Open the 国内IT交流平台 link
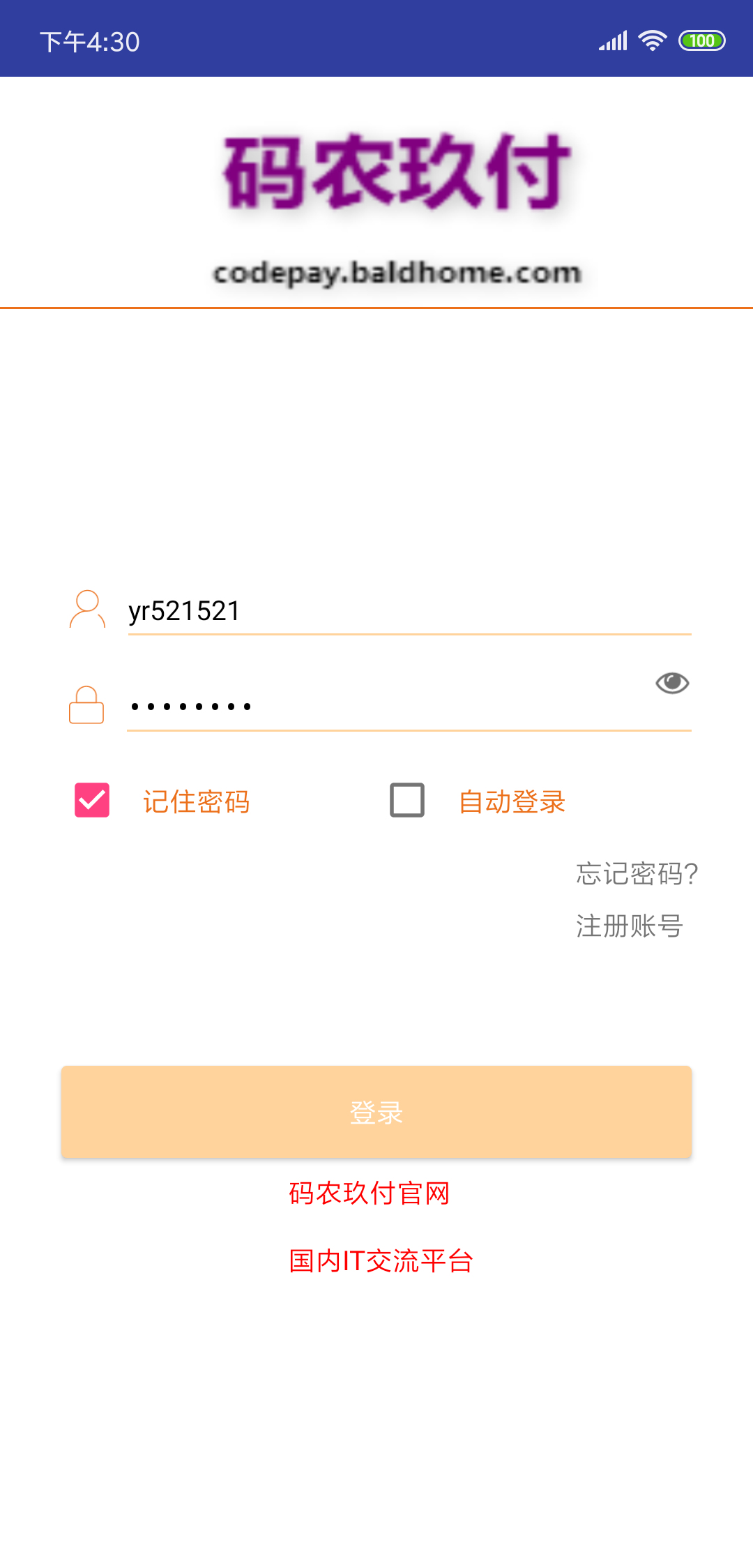This screenshot has height=1568, width=753. [x=381, y=1260]
